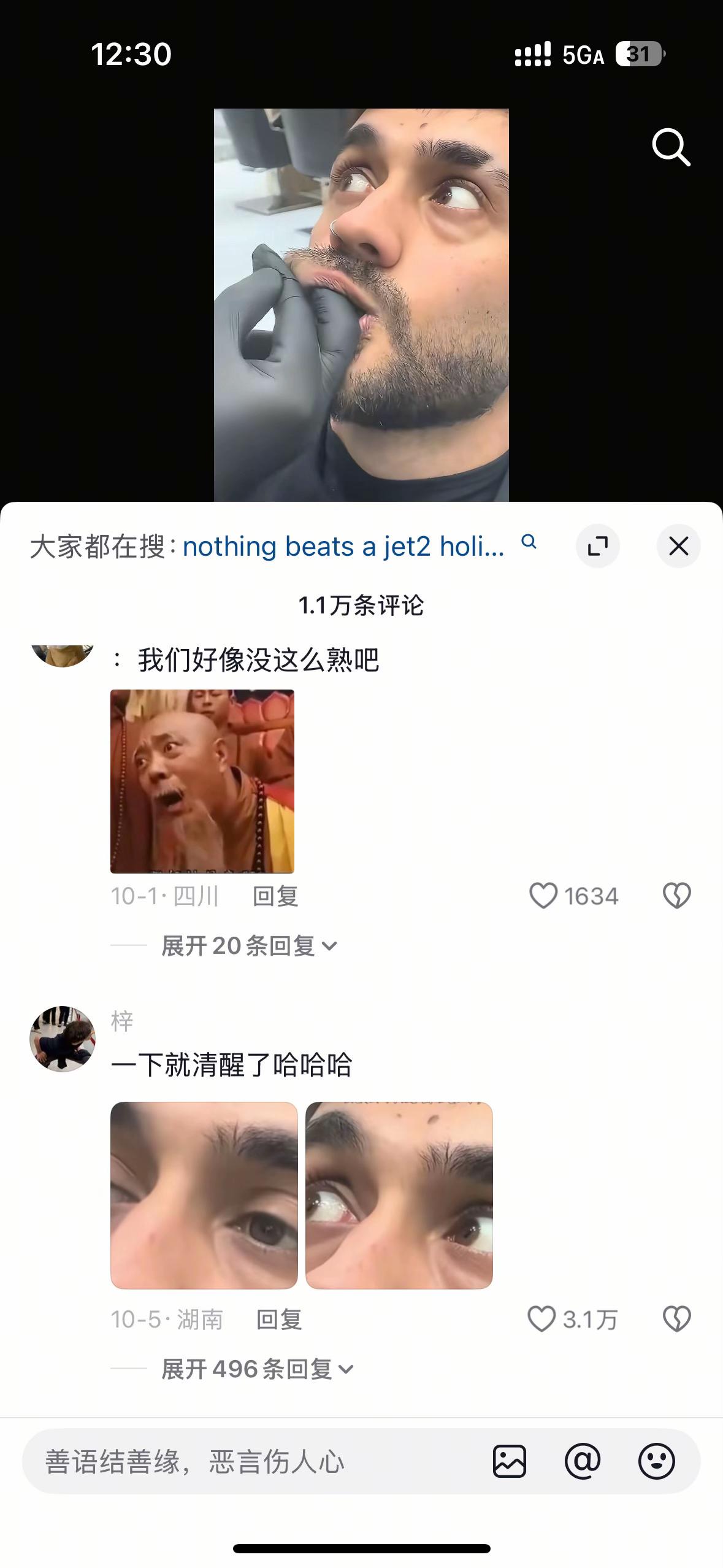Screen dimensions: 723x1568
Task: Open the trending search 'nothing beats a jet2 holi'
Action: [x=343, y=545]
